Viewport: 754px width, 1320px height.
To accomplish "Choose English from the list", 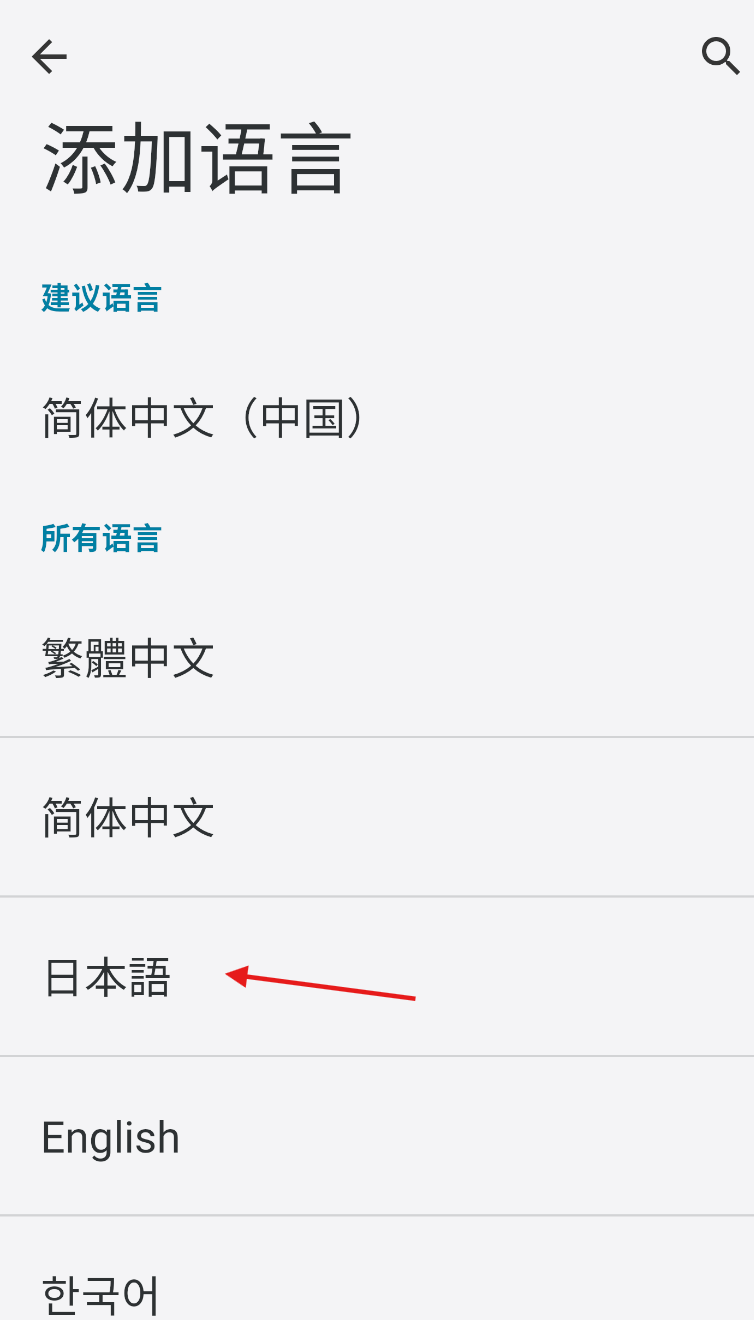I will point(377,1137).
